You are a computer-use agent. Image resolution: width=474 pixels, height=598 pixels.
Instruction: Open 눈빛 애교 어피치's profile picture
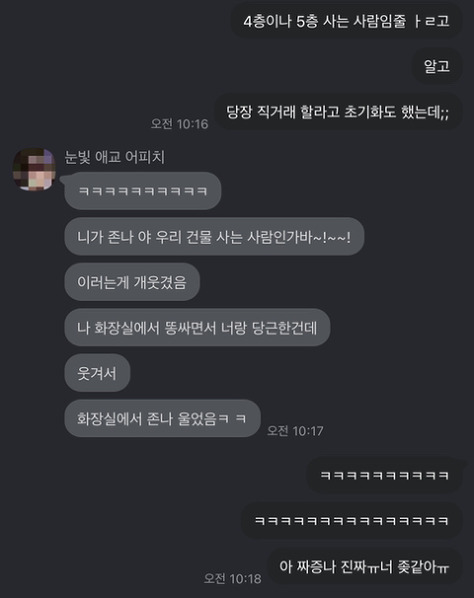pos(34,169)
